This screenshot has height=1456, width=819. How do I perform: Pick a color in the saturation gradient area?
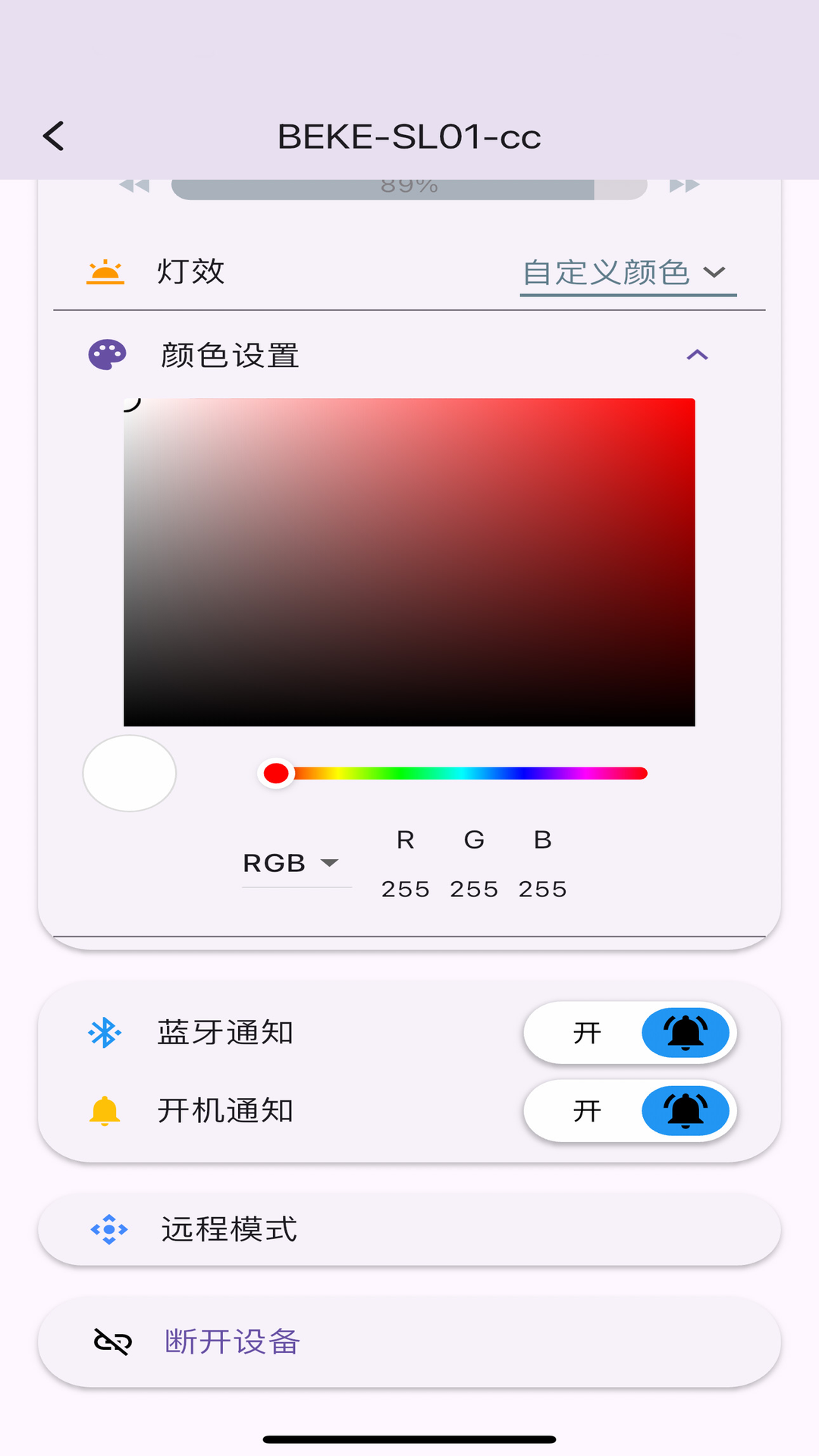(409, 562)
